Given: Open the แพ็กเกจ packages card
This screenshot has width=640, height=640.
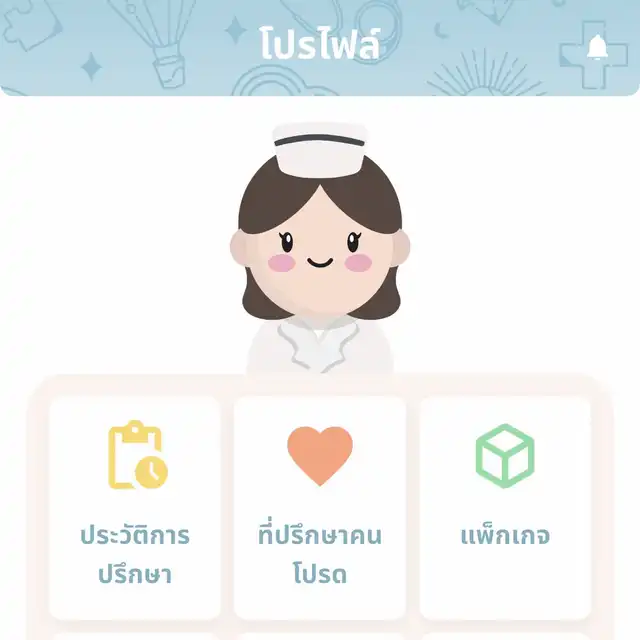Looking at the screenshot, I should (x=505, y=507).
